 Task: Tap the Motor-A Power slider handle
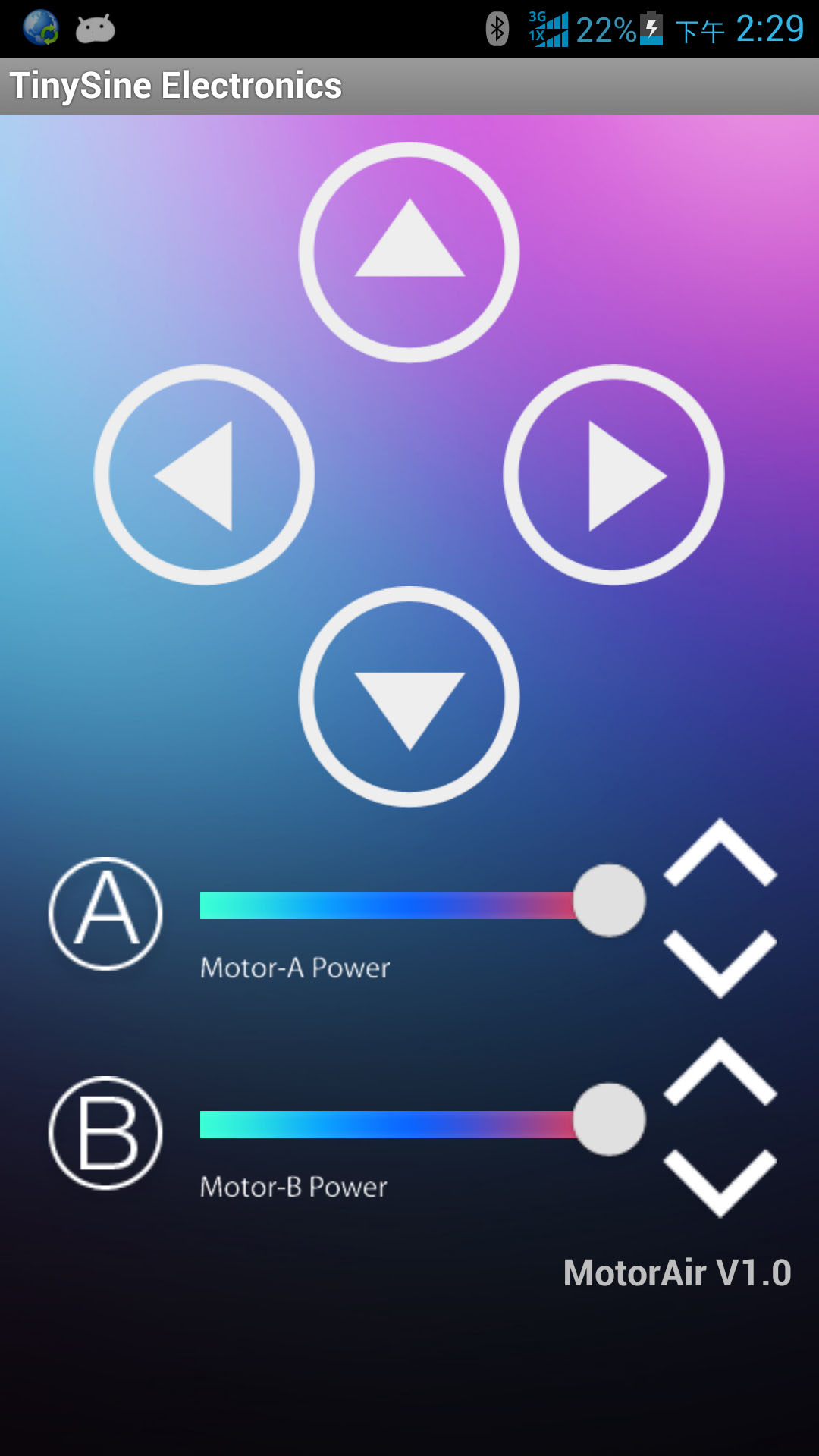tap(609, 900)
